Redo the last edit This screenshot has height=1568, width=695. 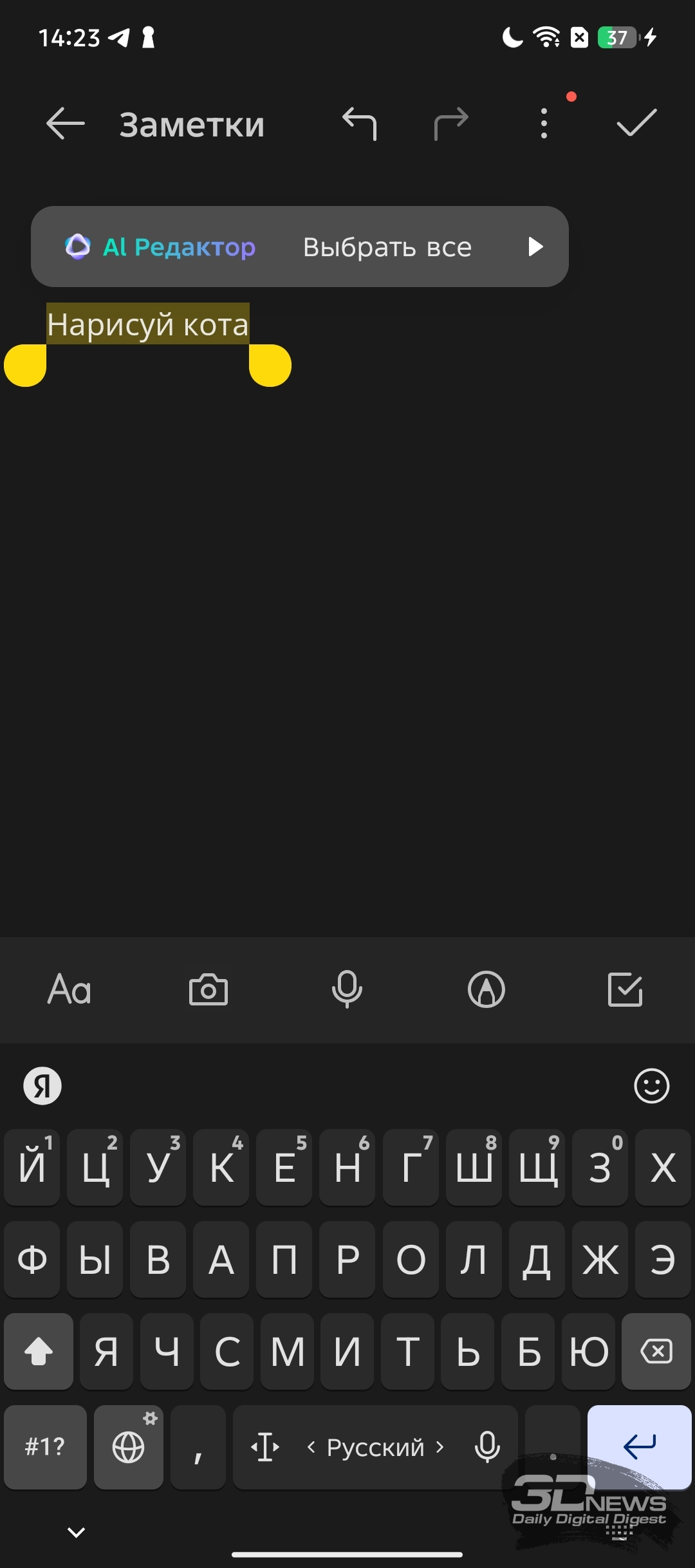pyautogui.click(x=451, y=124)
